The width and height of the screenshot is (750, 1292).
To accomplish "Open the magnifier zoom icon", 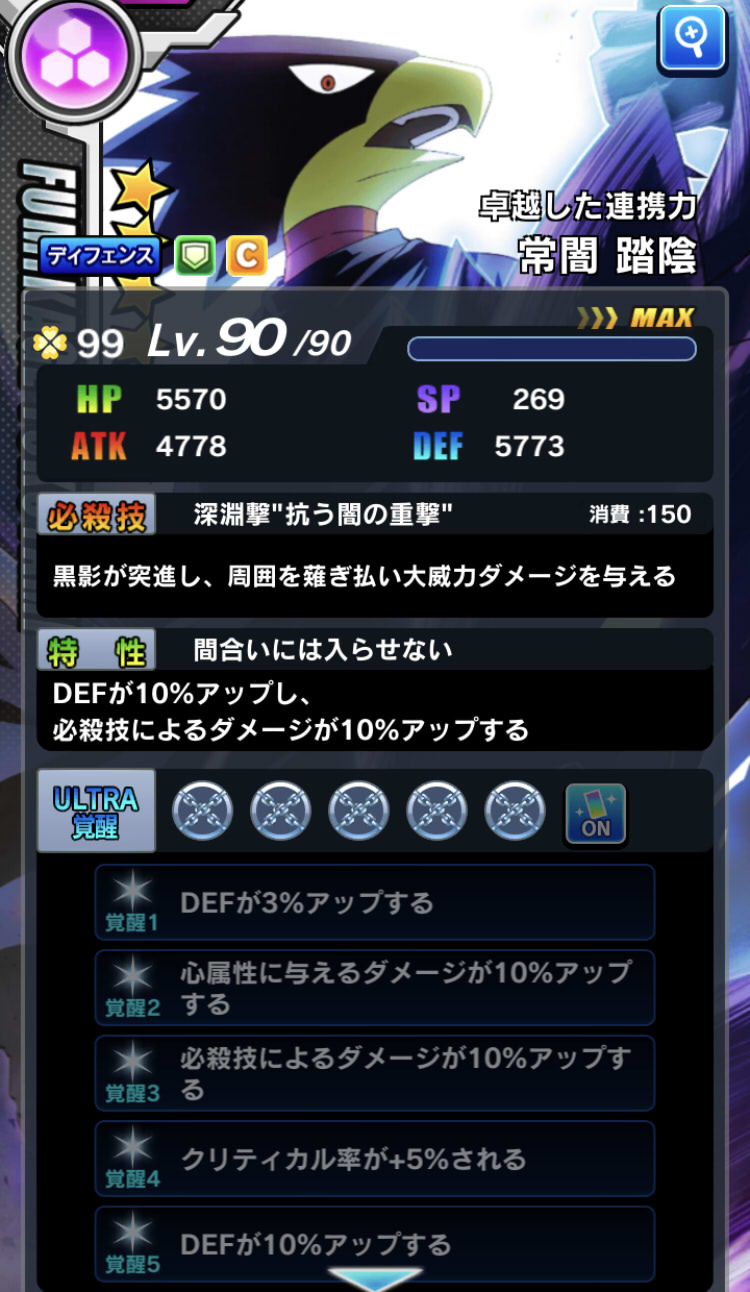I will coord(692,39).
